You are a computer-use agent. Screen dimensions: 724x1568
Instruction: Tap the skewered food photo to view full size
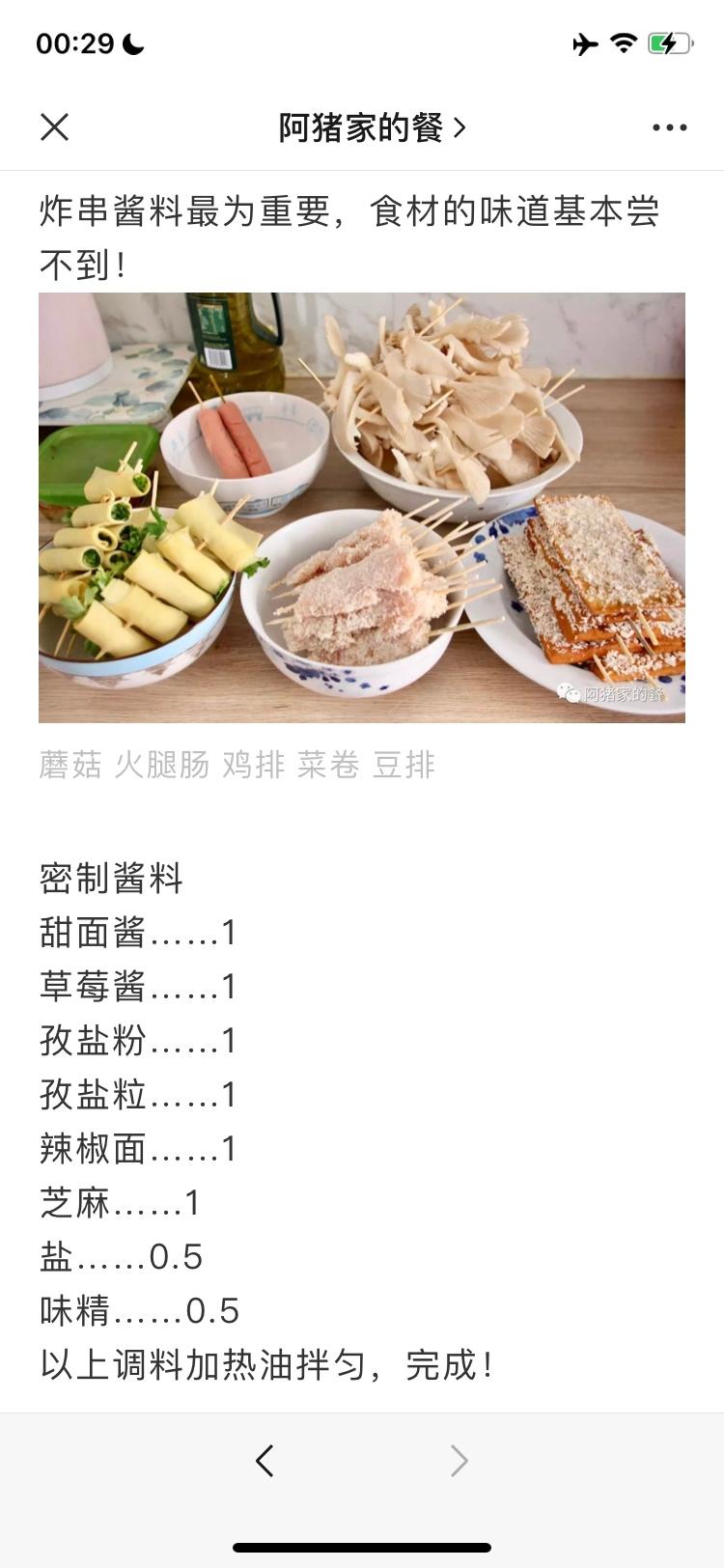click(x=362, y=507)
